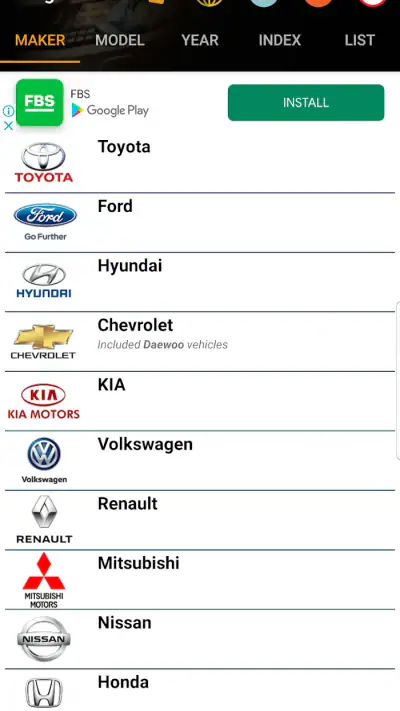
Task: Select the Mitsubishi row
Action: tap(200, 580)
